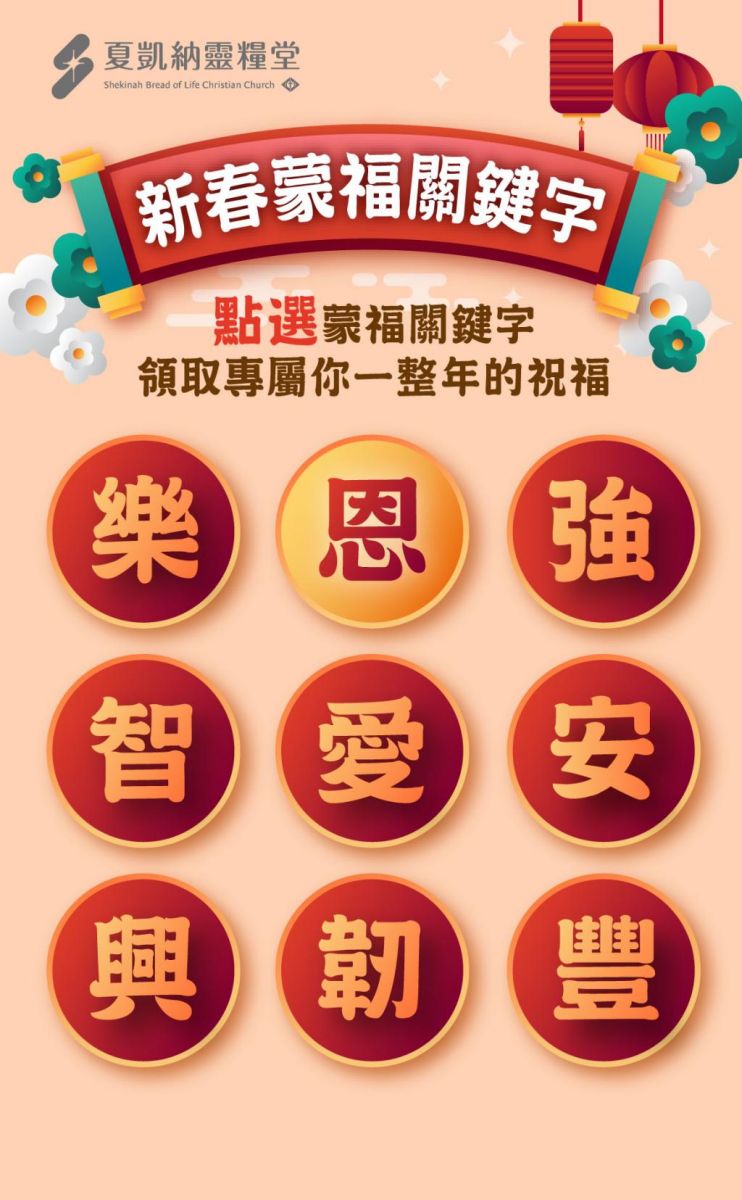This screenshot has height=1200, width=742.
Task: Select the 豐 keyword circle
Action: 603,969
